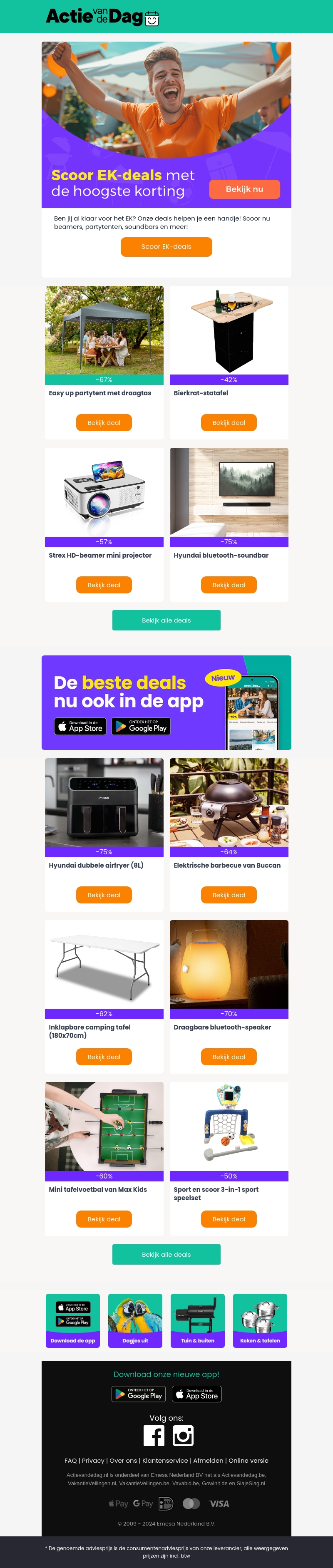View deal for Easy up partytent
Viewport: 333px width, 1568px height.
pyautogui.click(x=104, y=422)
